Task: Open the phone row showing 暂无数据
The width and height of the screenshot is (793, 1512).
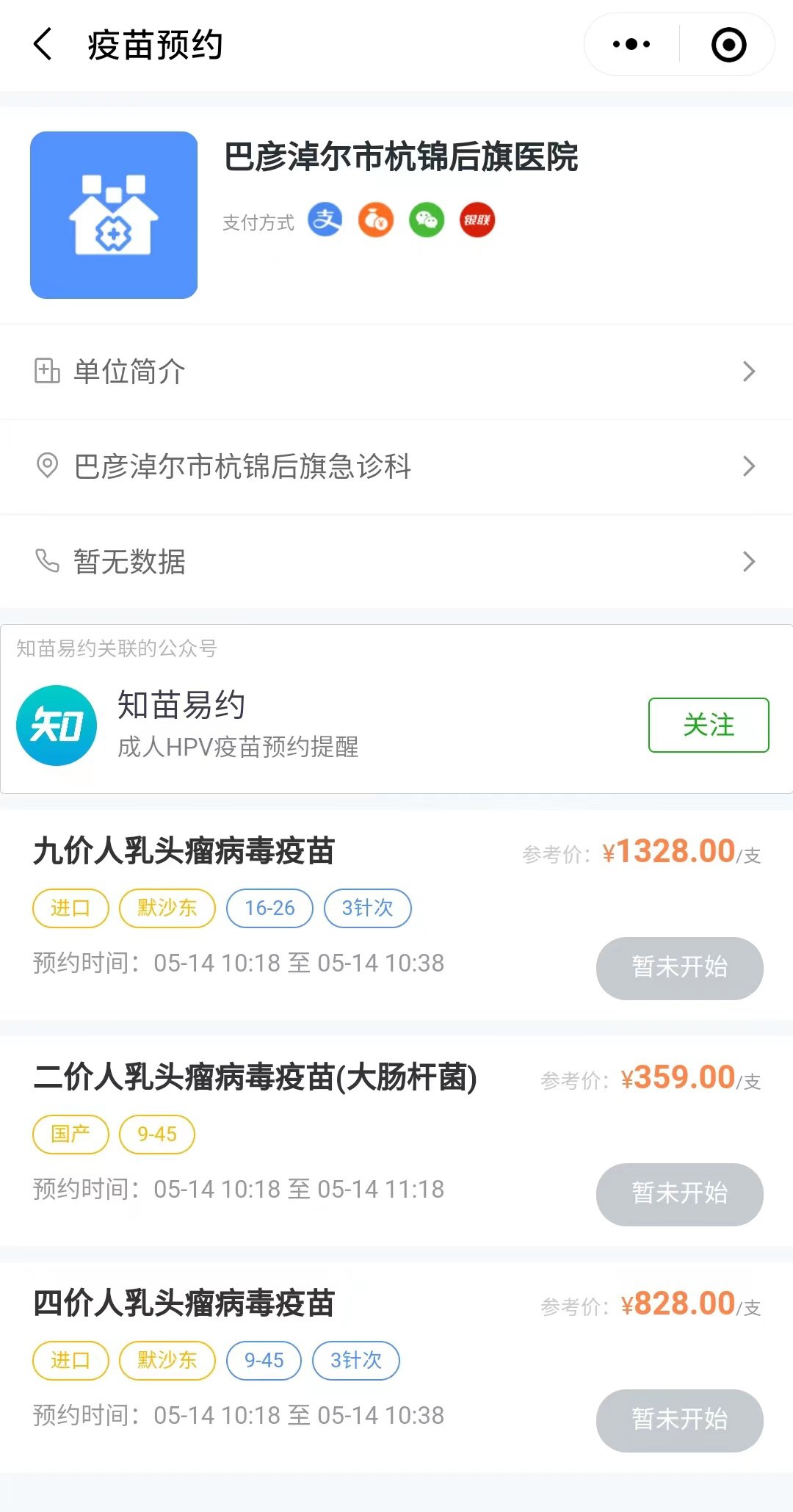Action: coord(396,562)
